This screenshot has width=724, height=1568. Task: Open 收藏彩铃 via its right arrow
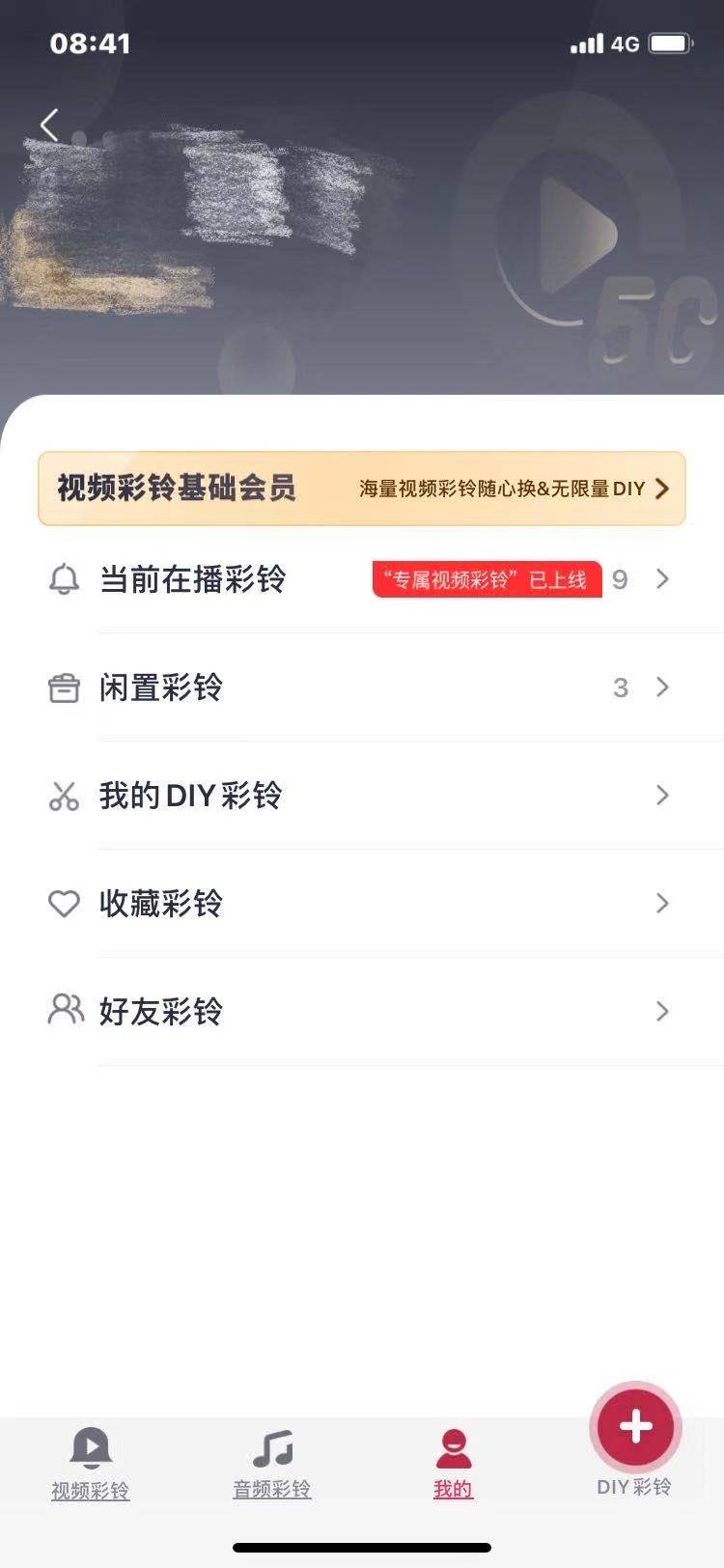[662, 904]
